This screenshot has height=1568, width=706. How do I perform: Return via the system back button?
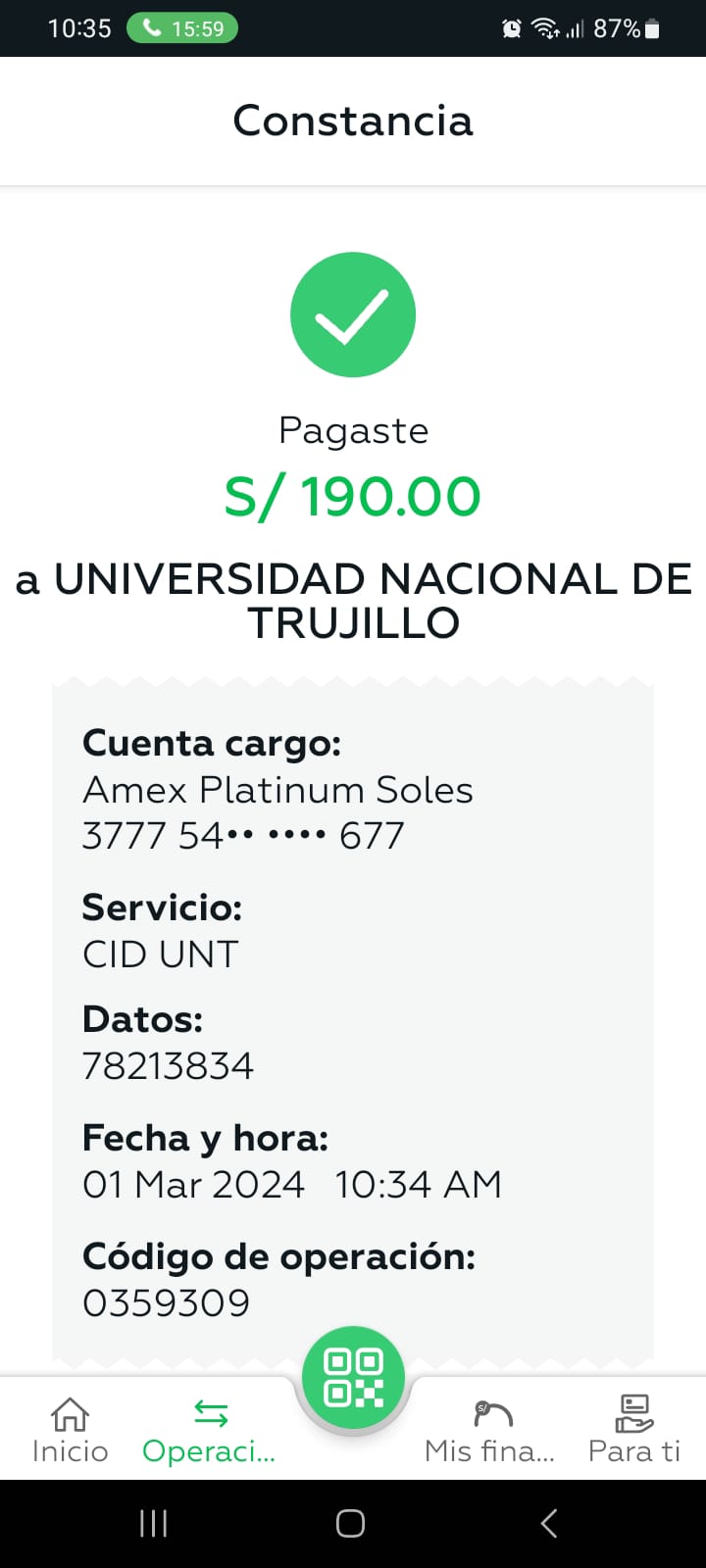549,1523
